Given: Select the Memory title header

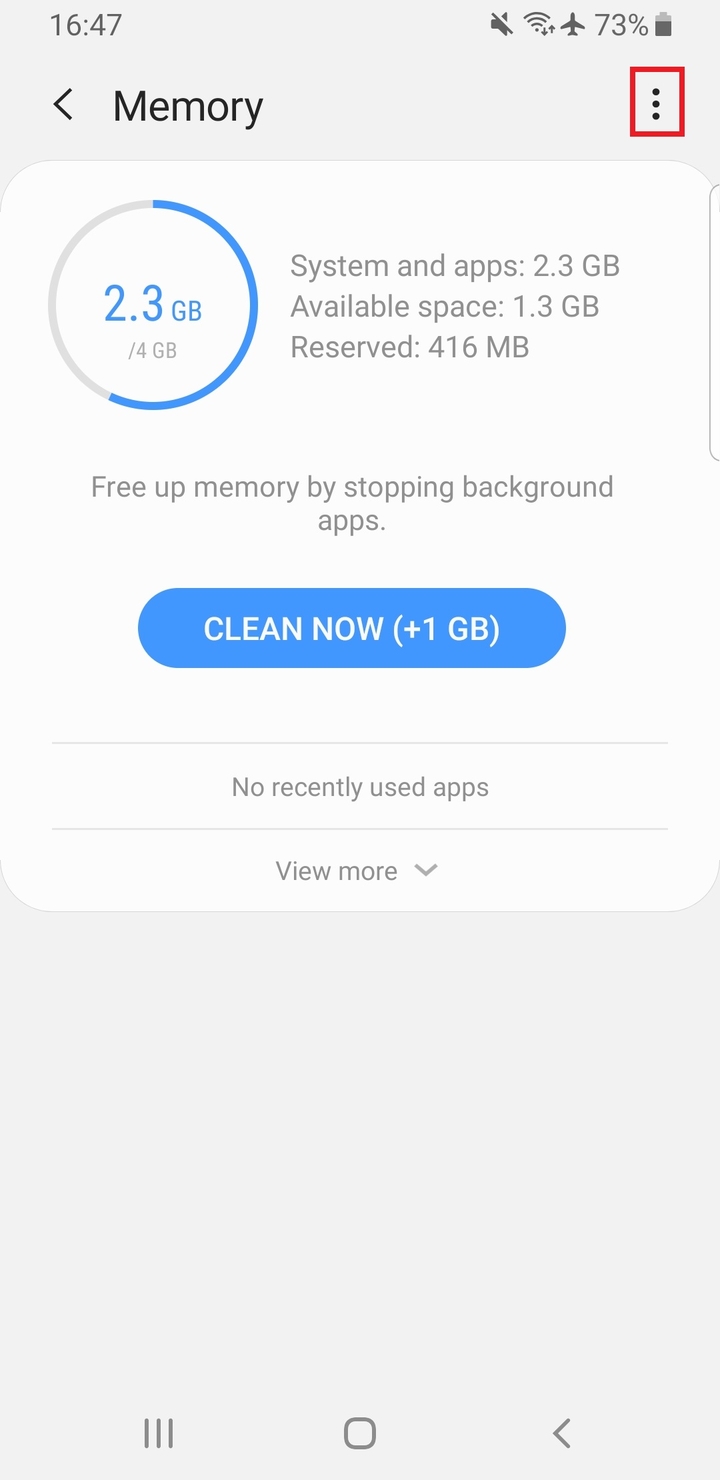Looking at the screenshot, I should point(187,105).
